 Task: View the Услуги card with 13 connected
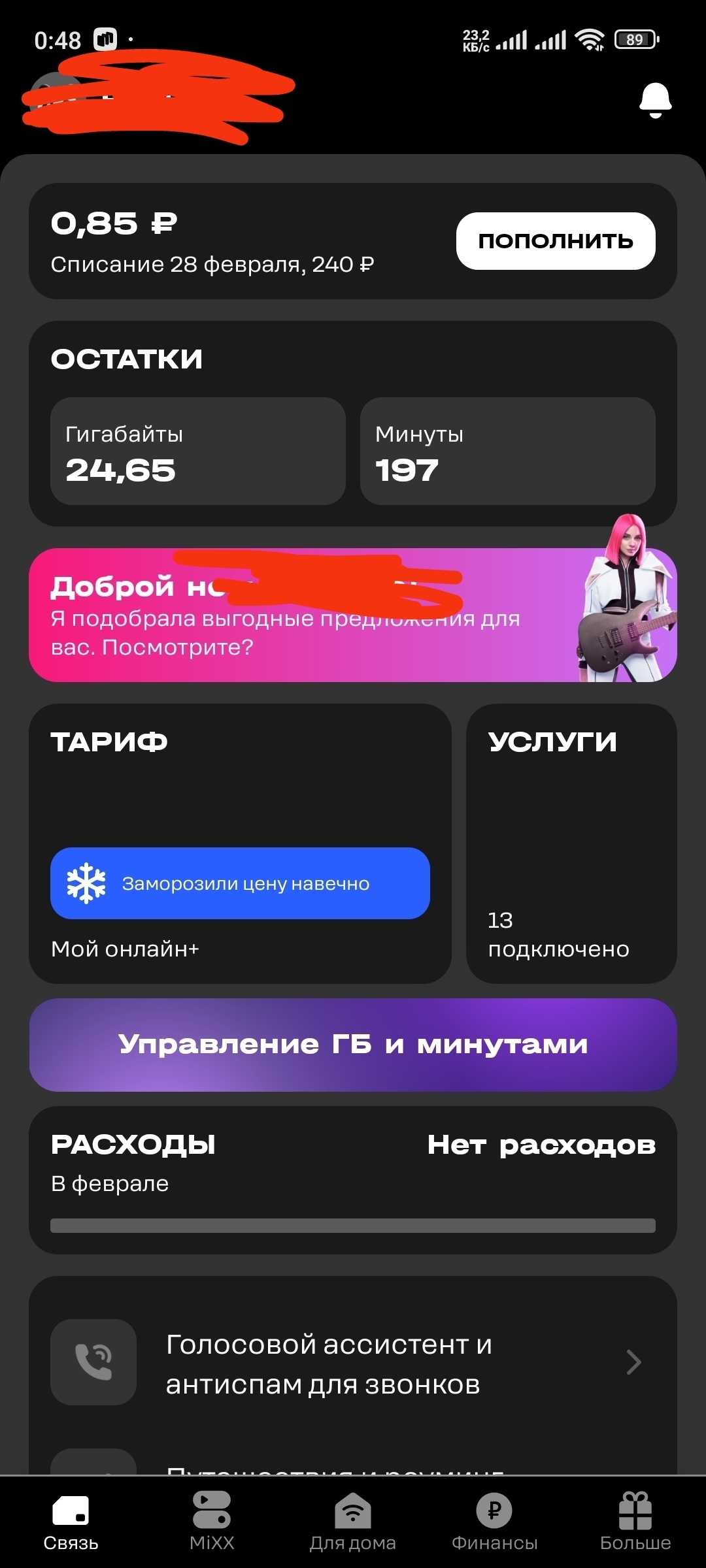(x=571, y=843)
